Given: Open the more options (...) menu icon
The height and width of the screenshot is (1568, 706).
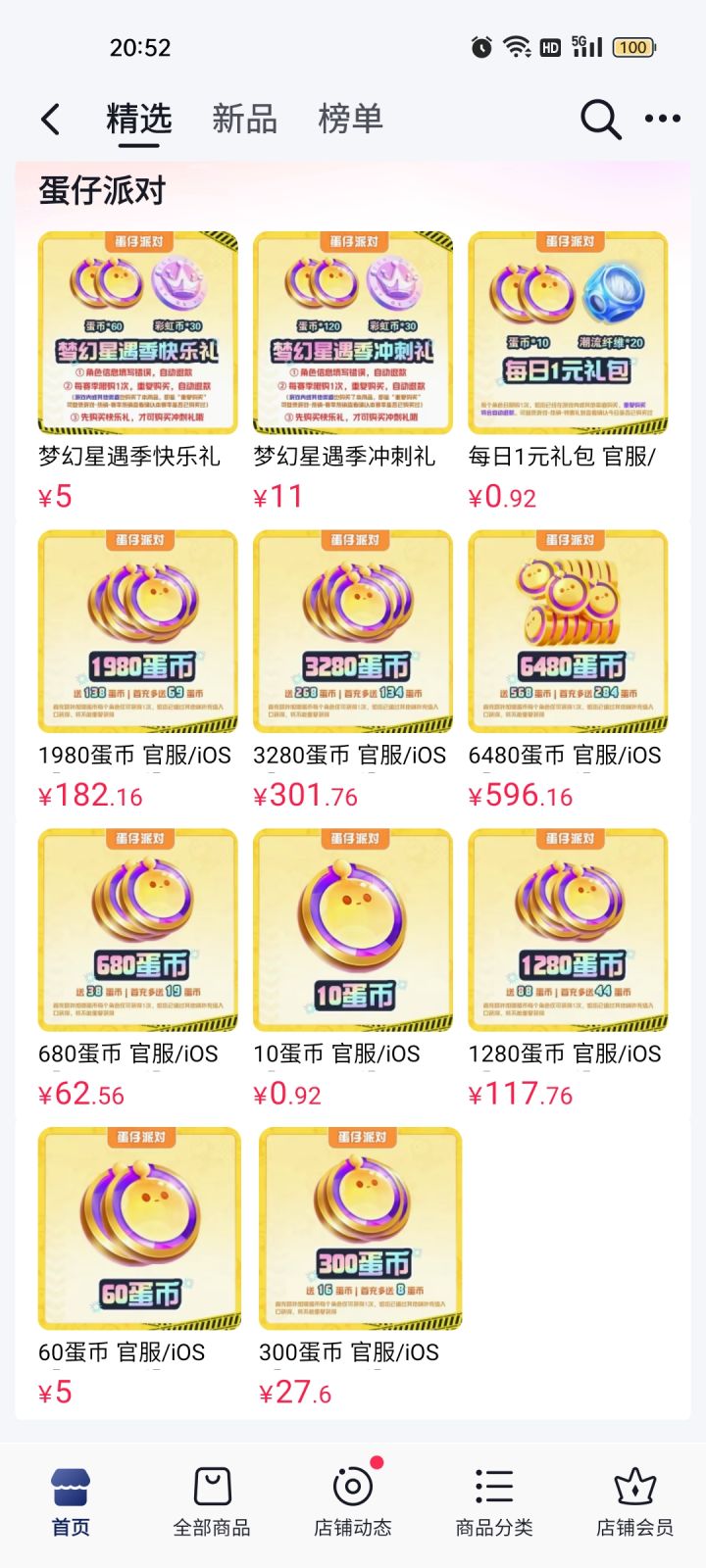Looking at the screenshot, I should pos(662,119).
